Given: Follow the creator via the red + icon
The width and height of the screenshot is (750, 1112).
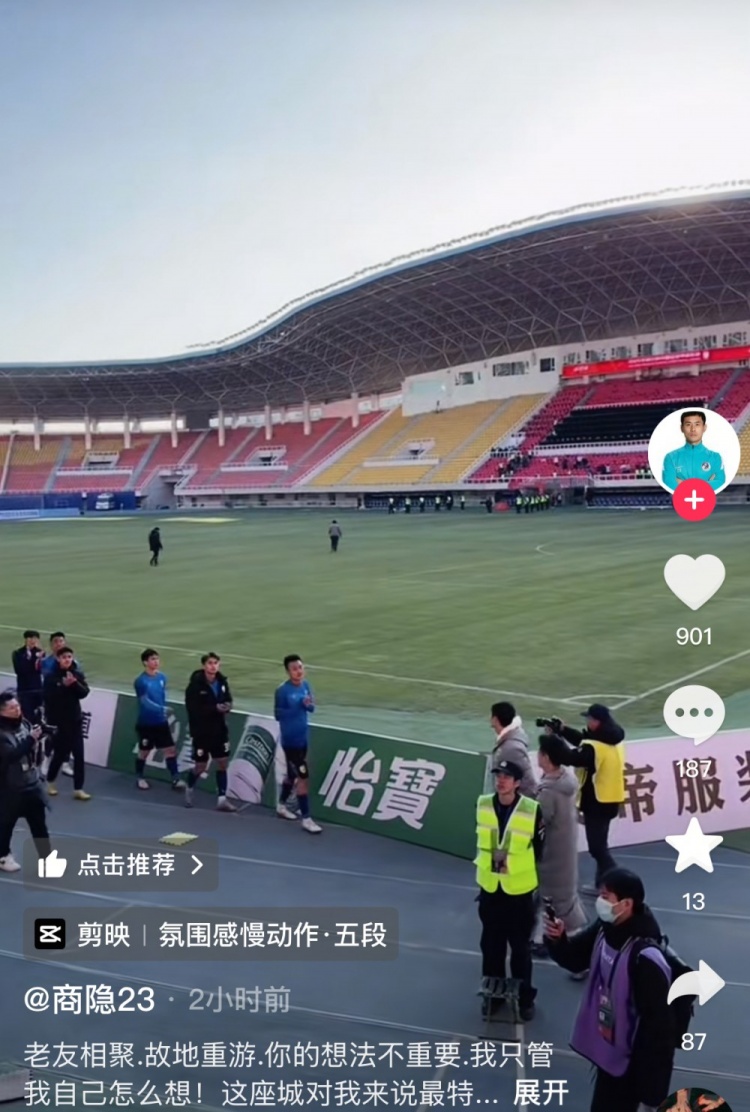Looking at the screenshot, I should 694,502.
